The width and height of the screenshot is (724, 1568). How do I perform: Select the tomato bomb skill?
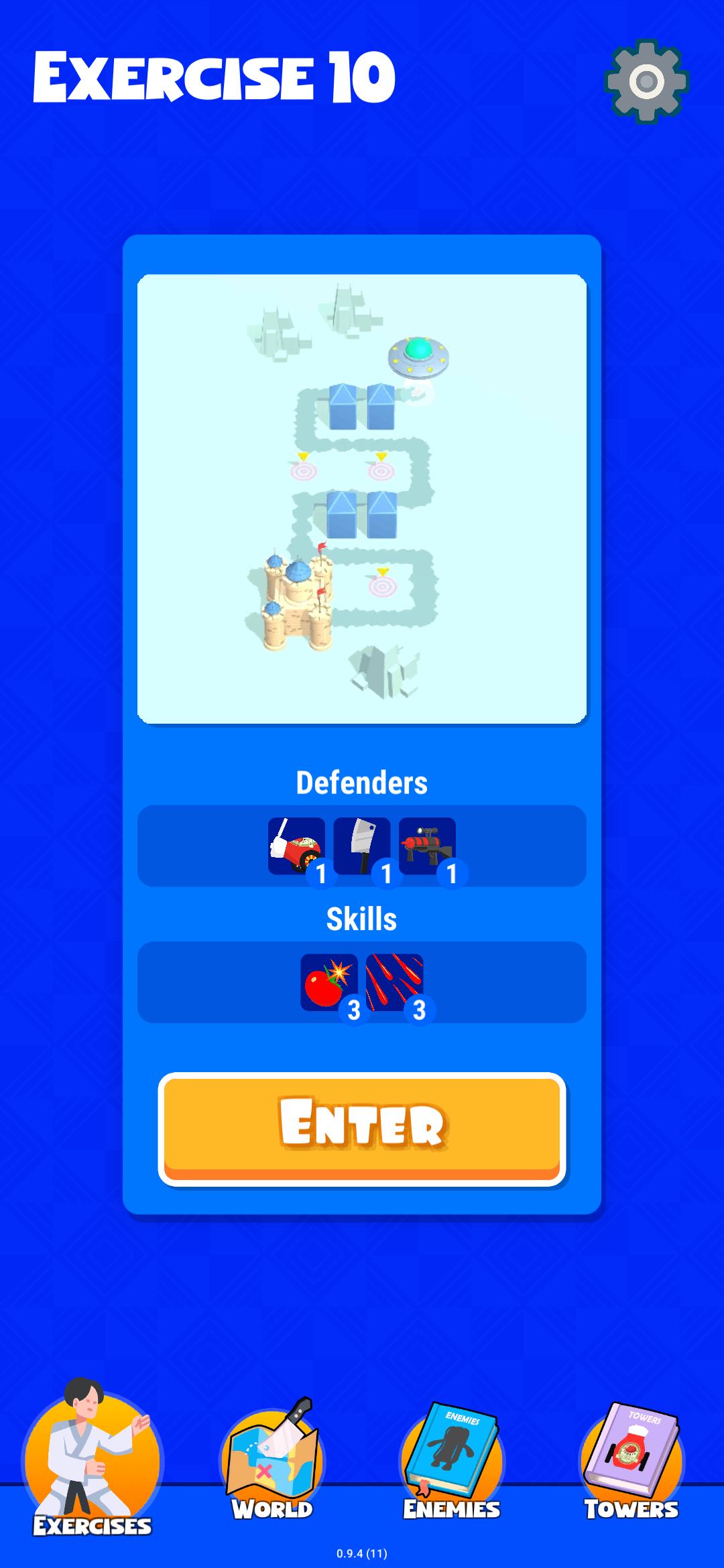point(328,982)
